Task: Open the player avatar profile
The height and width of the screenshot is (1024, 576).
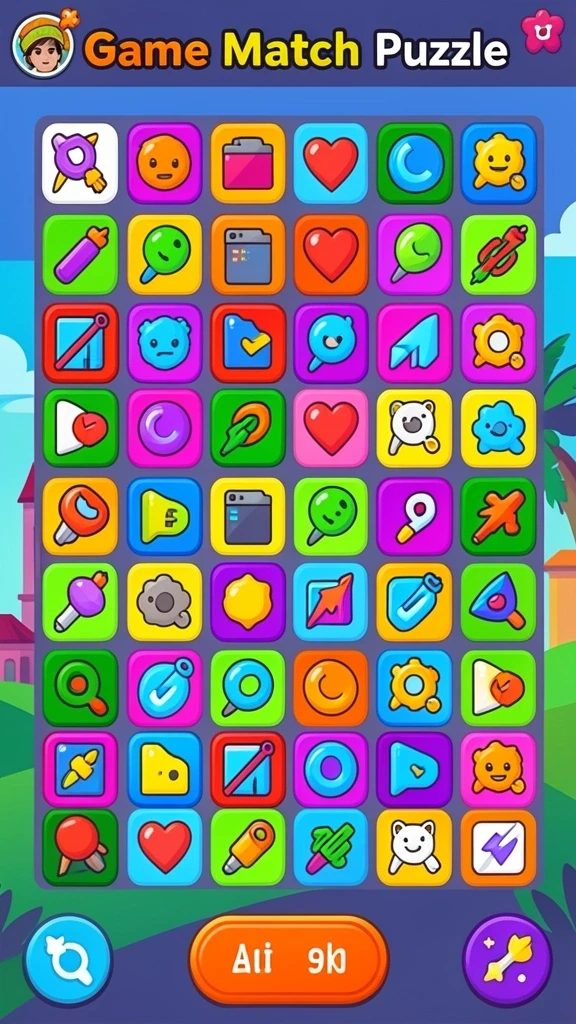Action: coord(43,44)
